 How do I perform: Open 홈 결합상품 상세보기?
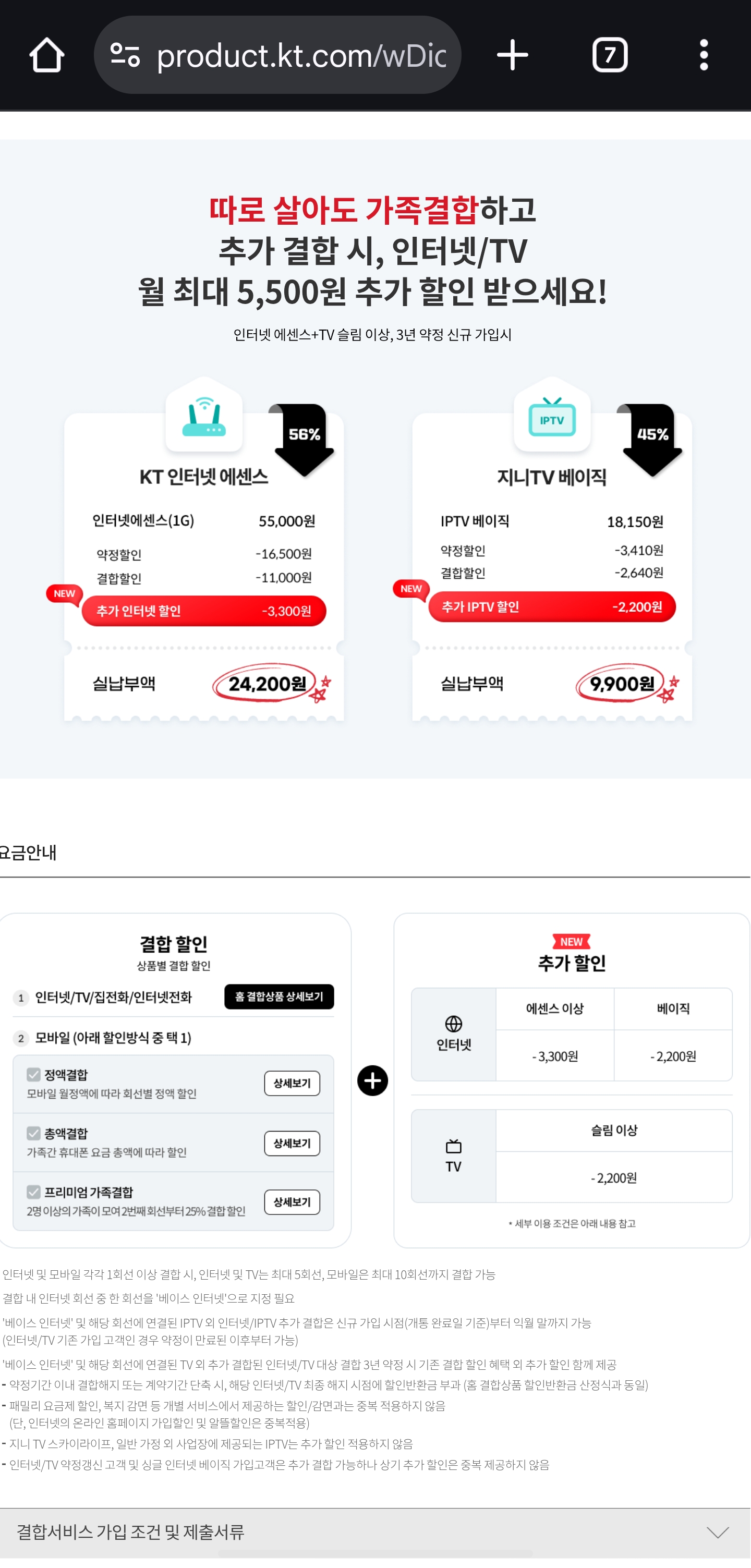tap(280, 996)
